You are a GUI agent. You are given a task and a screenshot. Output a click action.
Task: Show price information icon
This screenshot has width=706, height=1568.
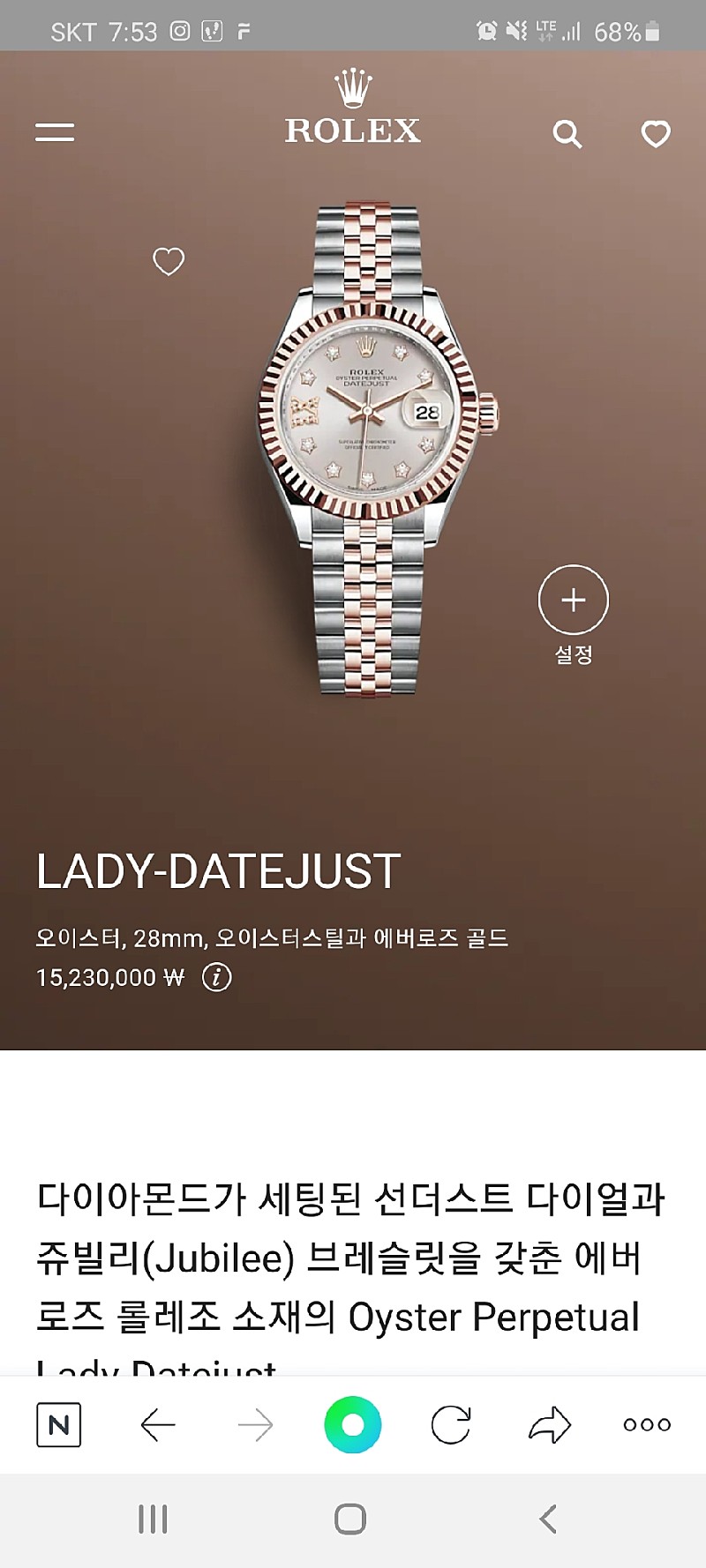pyautogui.click(x=217, y=977)
